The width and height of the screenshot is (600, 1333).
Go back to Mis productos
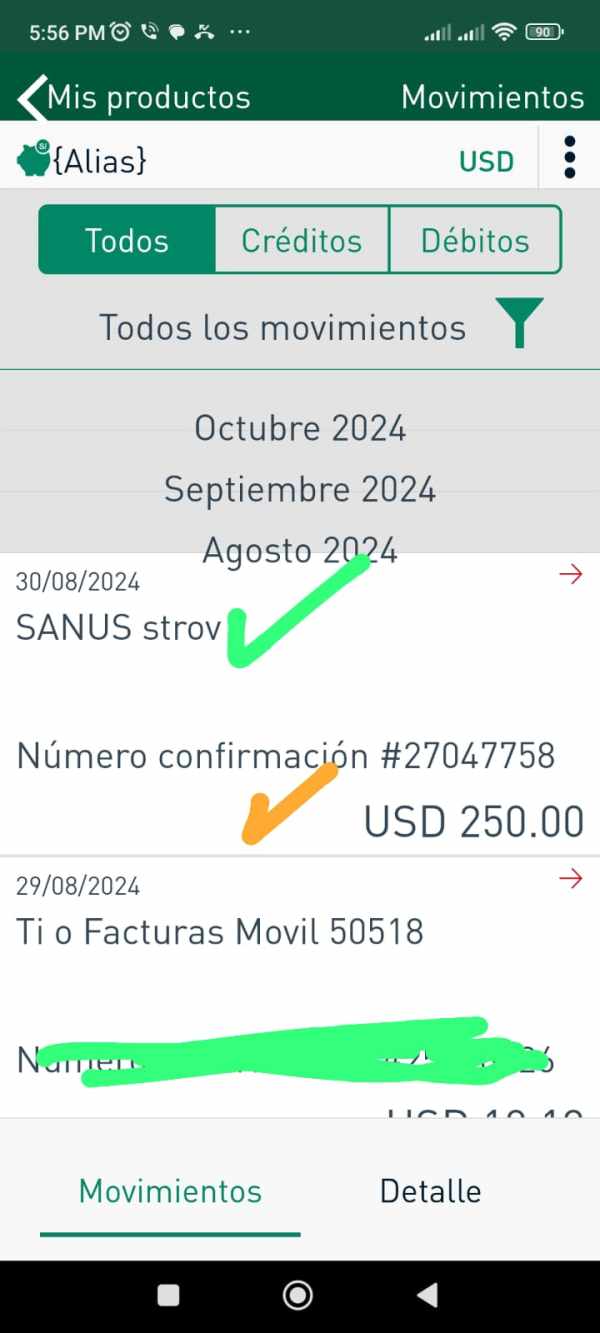tap(134, 97)
